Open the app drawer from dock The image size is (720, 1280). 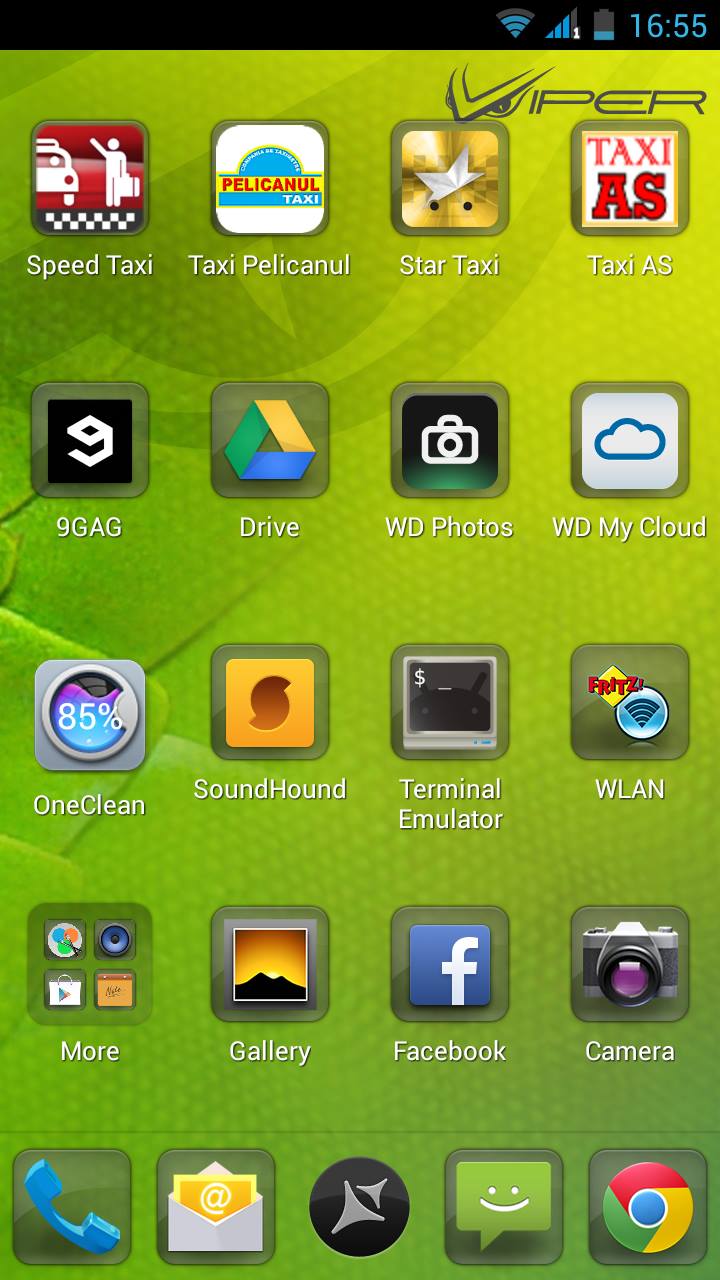[360, 1208]
